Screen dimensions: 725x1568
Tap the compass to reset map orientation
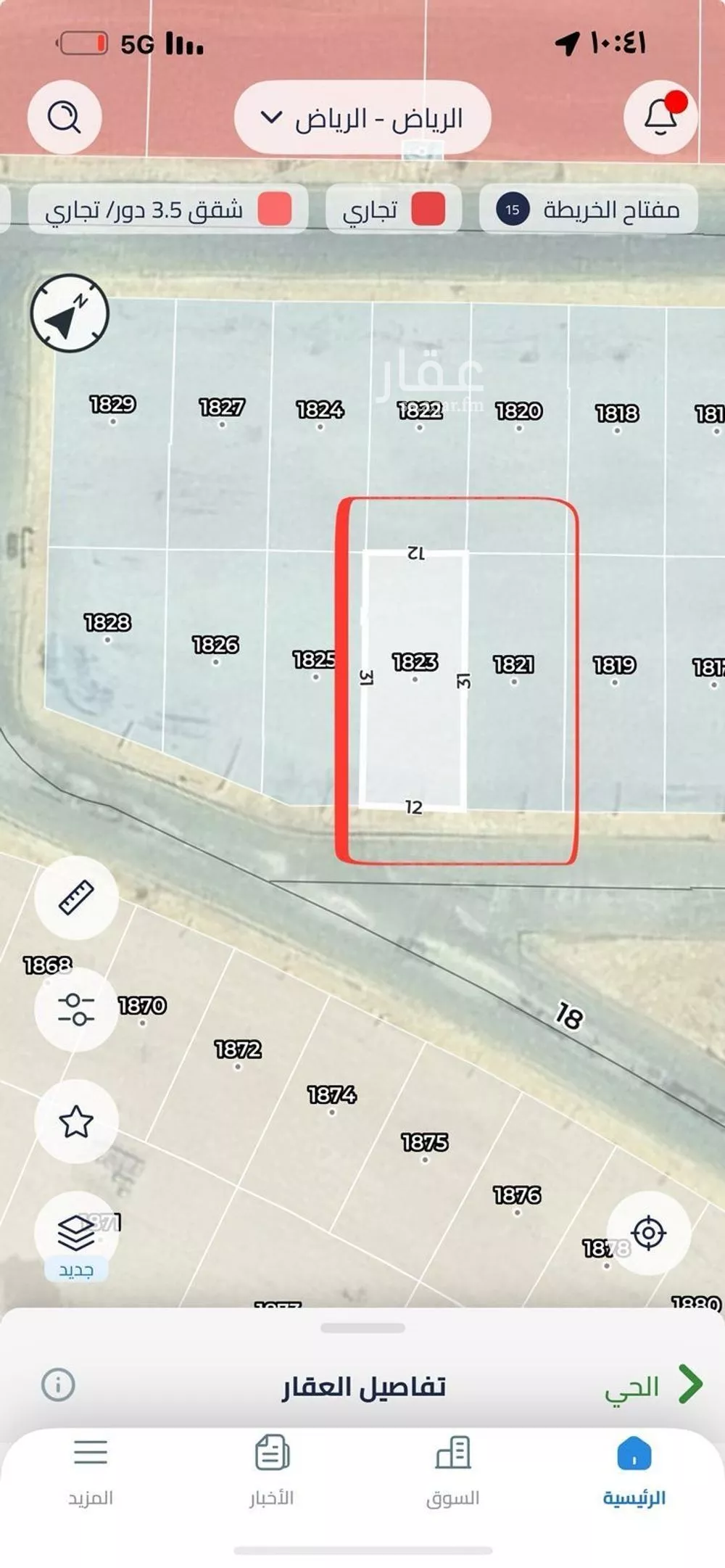click(70, 313)
